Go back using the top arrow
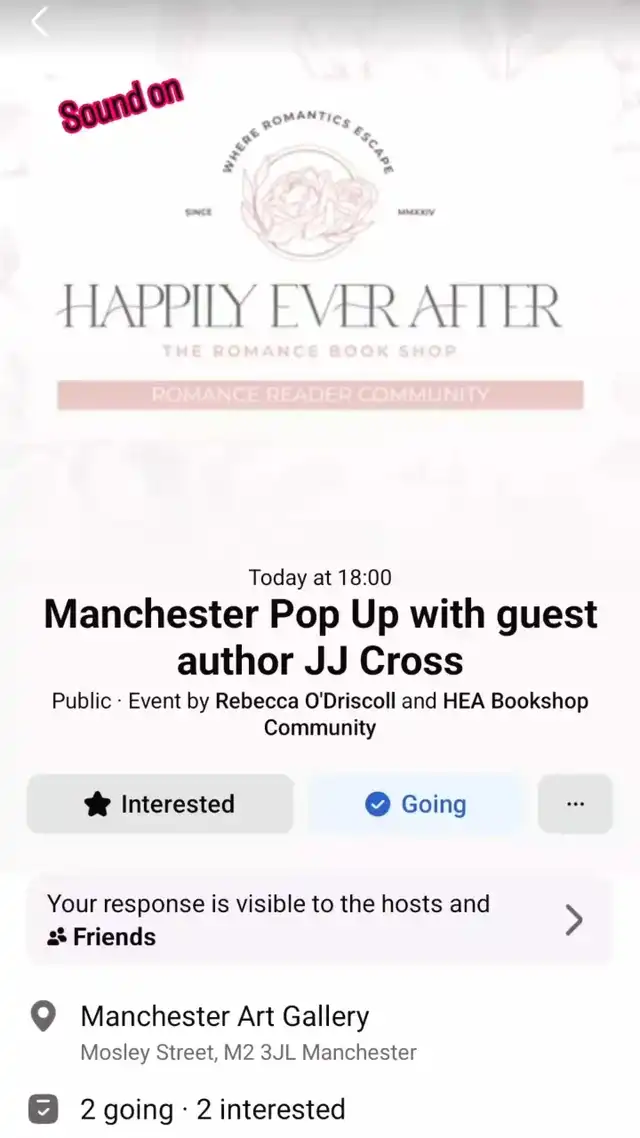Screen dimensions: 640x1138 click(40, 21)
